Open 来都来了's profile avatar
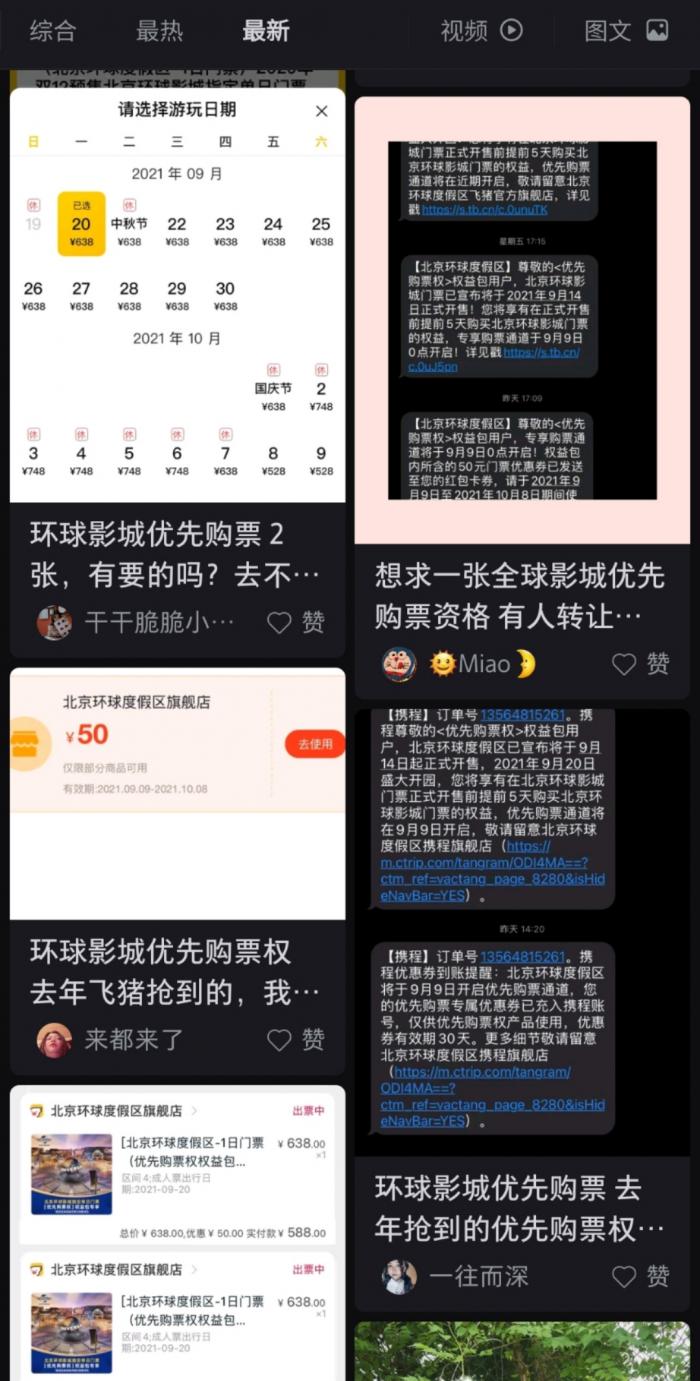The height and width of the screenshot is (1381, 700). click(54, 1040)
